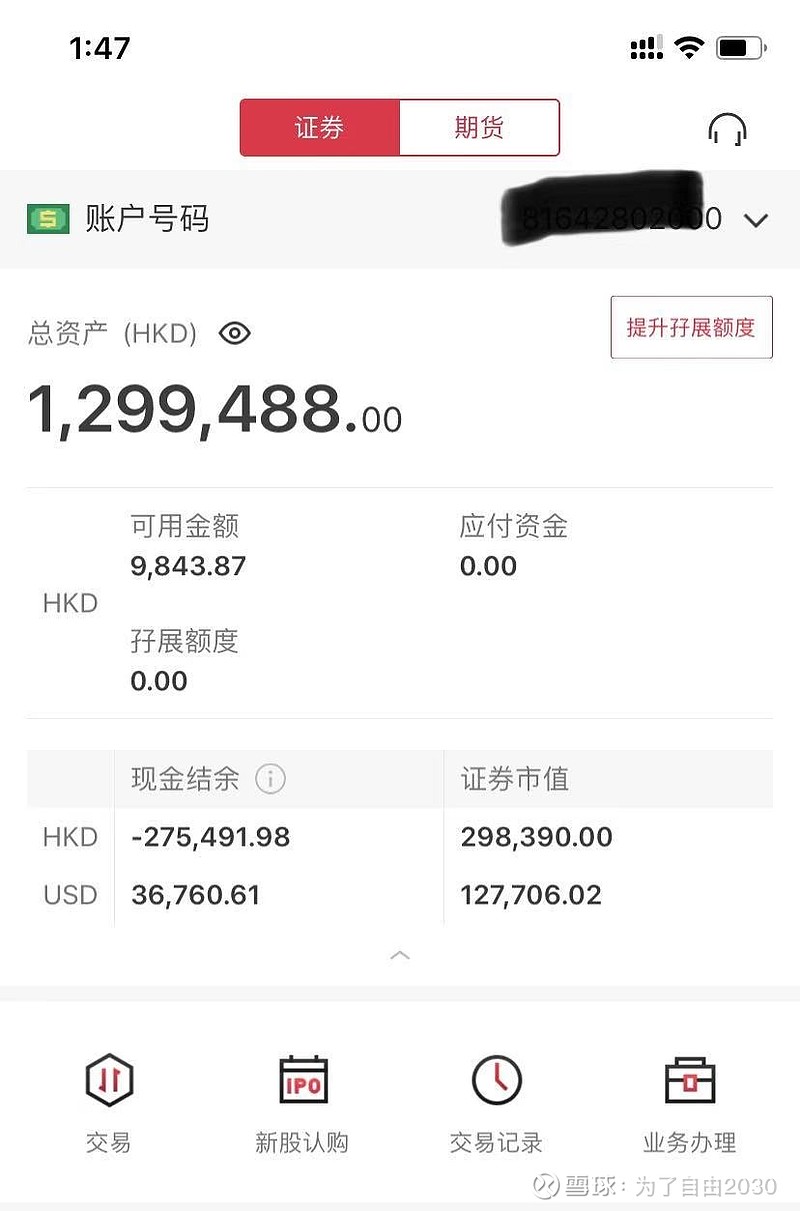Screen dimensions: 800x1211
Task: Open the cash balance info icon
Action: point(270,780)
